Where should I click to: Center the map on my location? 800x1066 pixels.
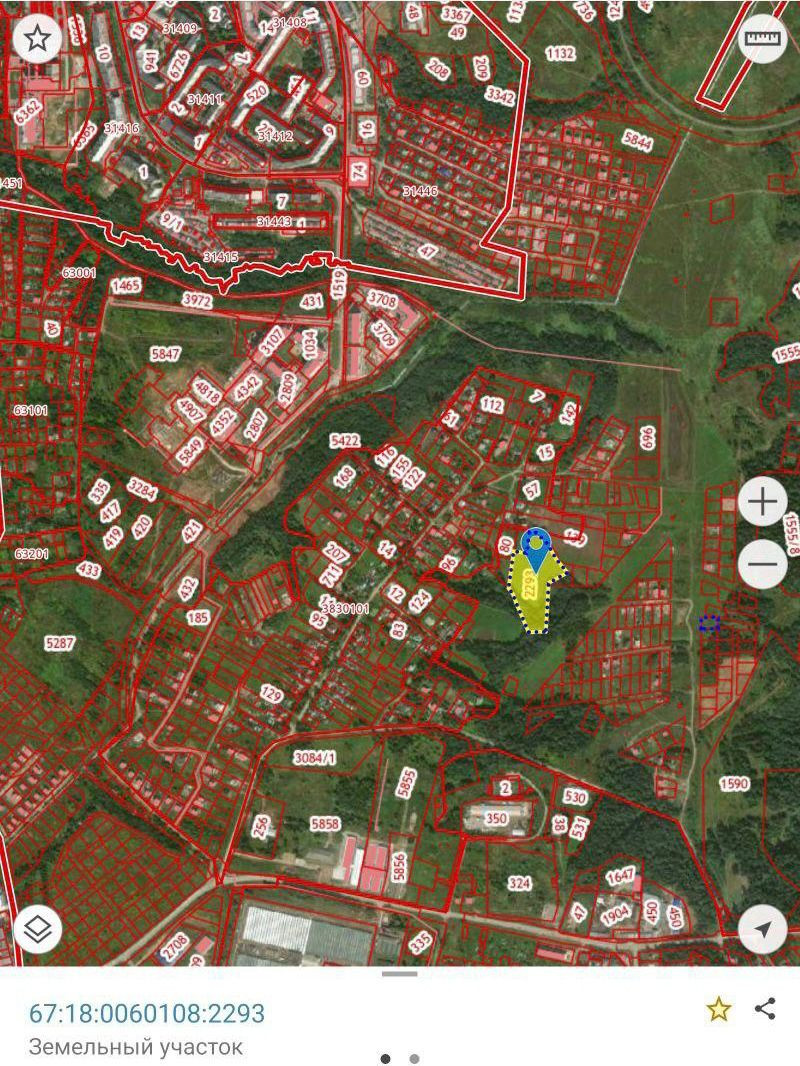coord(763,930)
